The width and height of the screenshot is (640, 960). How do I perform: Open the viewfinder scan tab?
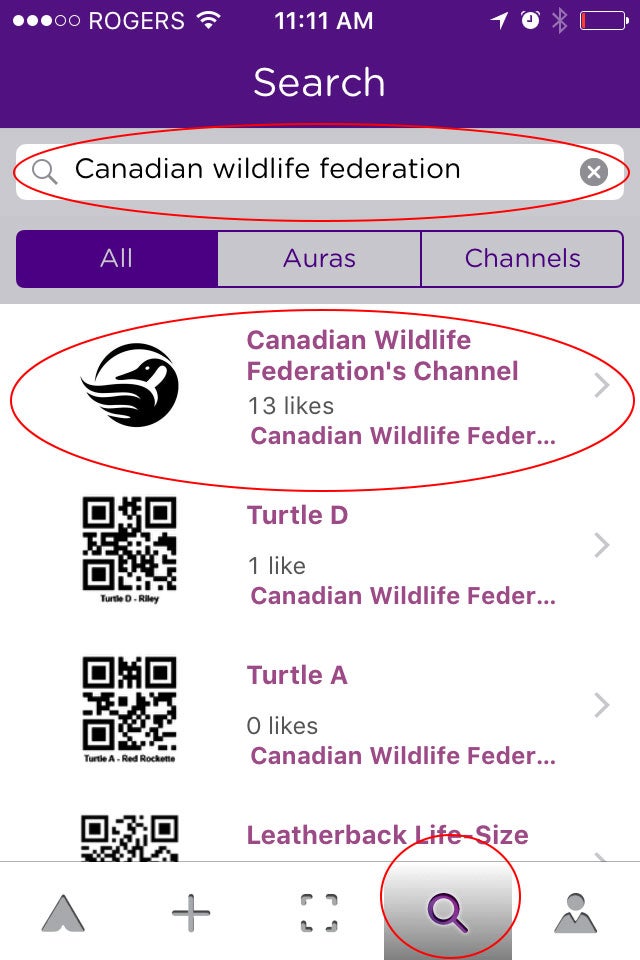point(319,913)
